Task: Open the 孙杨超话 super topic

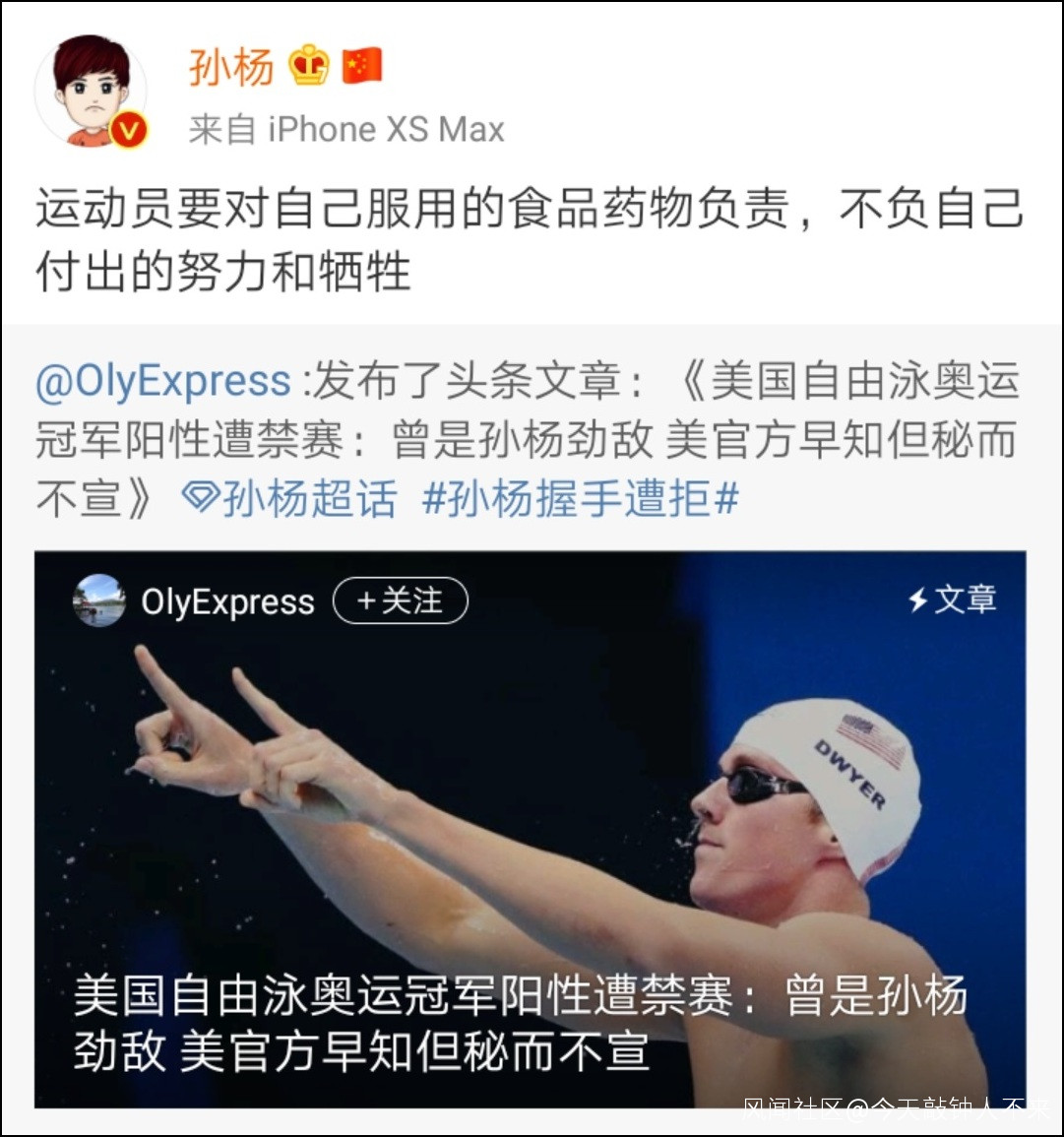Action: pos(291,499)
